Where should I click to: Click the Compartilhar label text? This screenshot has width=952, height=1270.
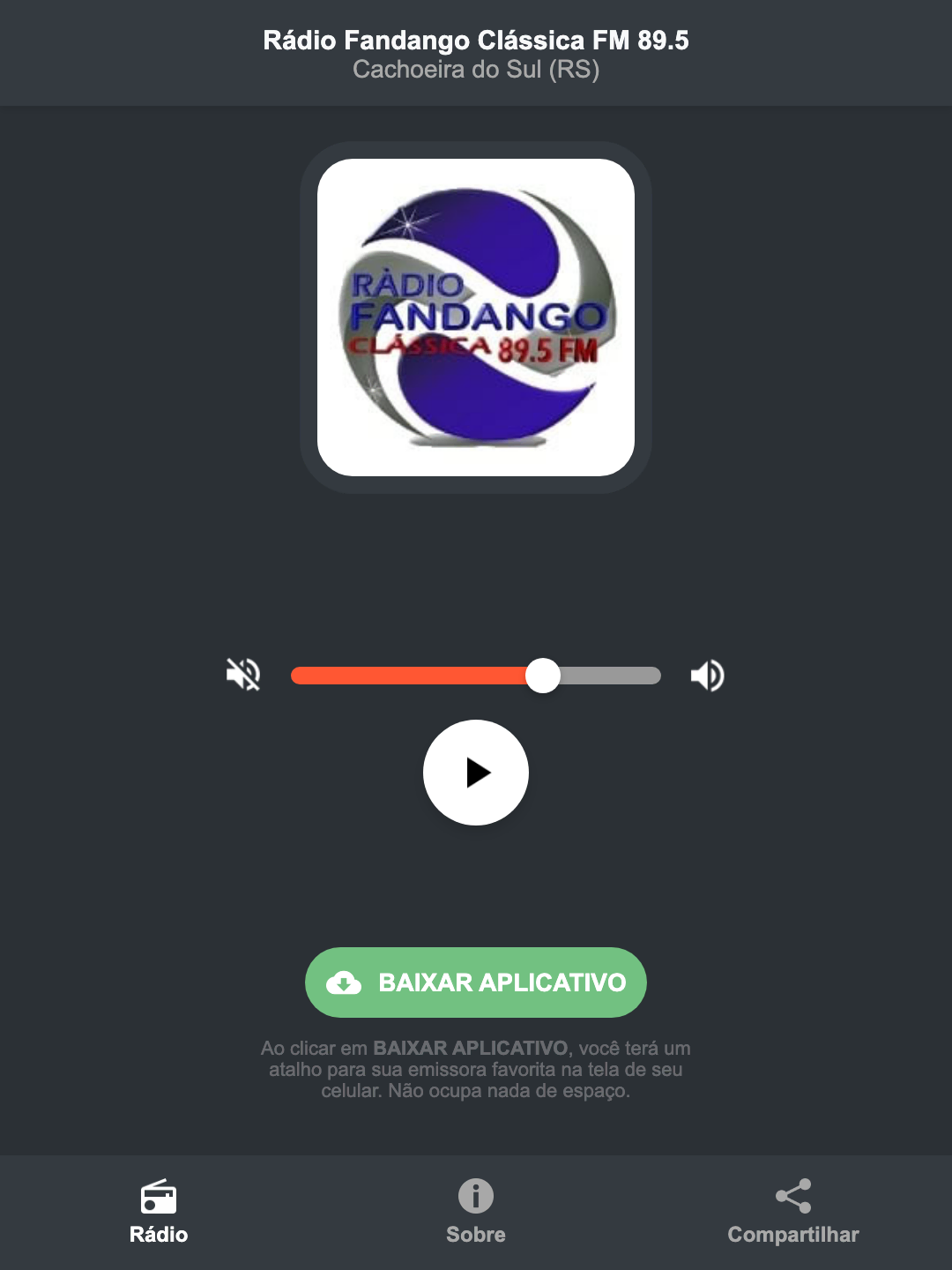(x=792, y=1235)
